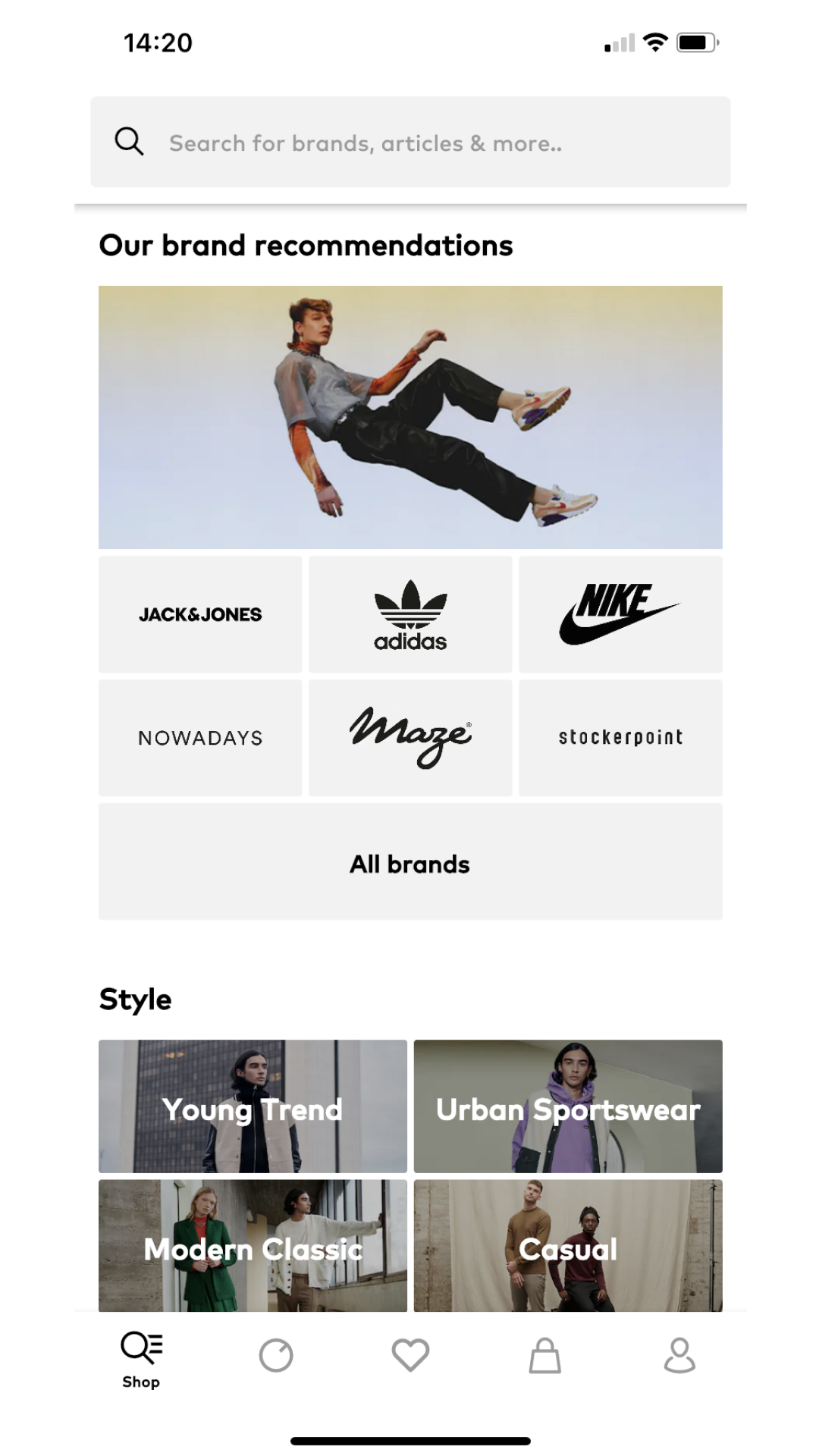Open the Maze brand tile
Image resolution: width=819 pixels, height=1456 pixels.
[x=410, y=738]
